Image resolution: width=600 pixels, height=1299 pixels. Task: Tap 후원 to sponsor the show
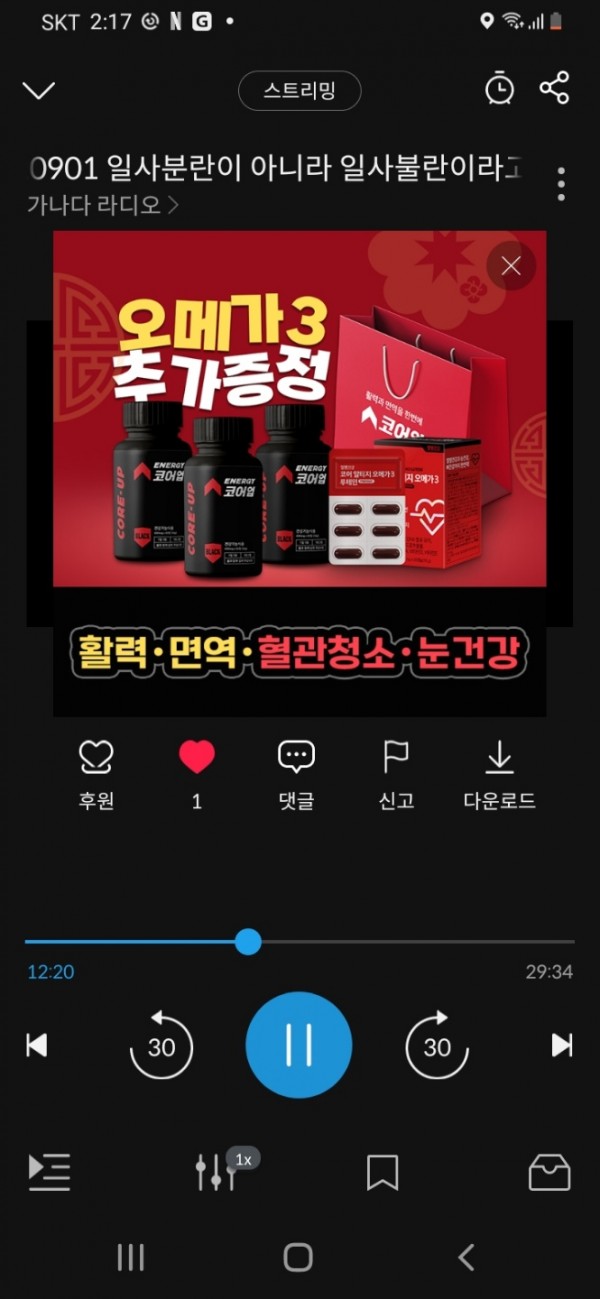(96, 773)
